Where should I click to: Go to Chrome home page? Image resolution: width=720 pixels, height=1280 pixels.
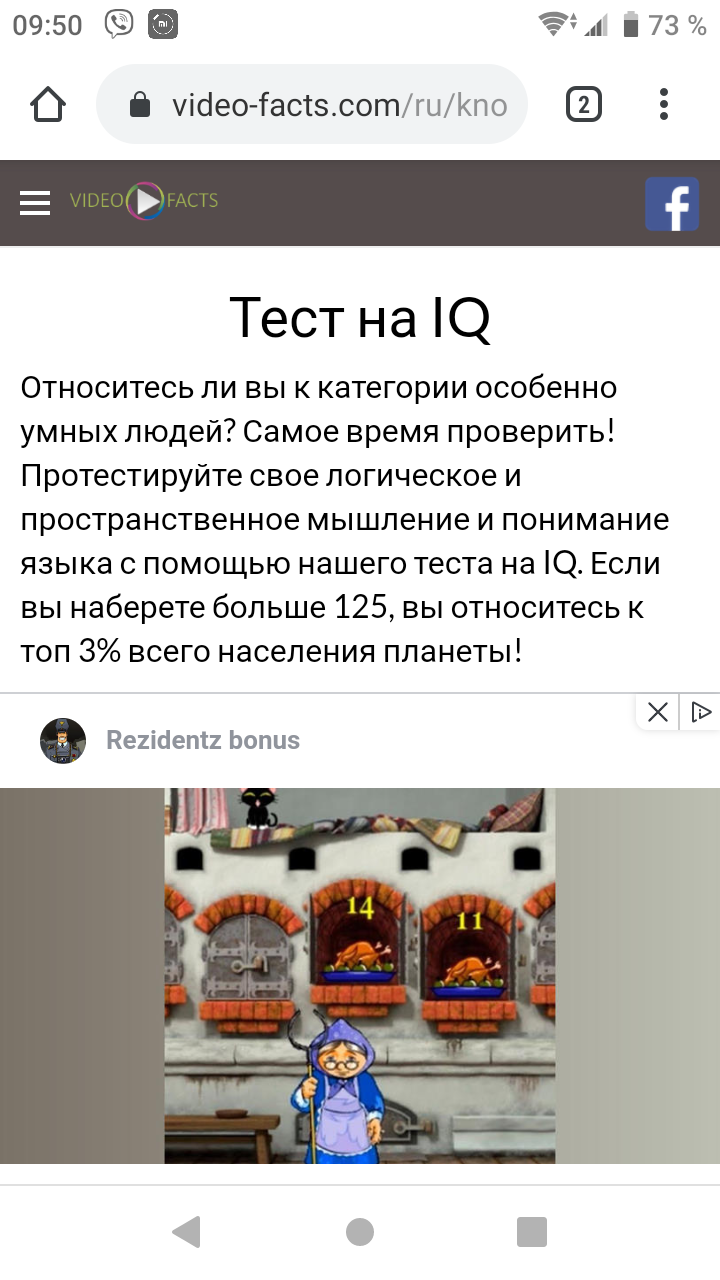tap(48, 105)
